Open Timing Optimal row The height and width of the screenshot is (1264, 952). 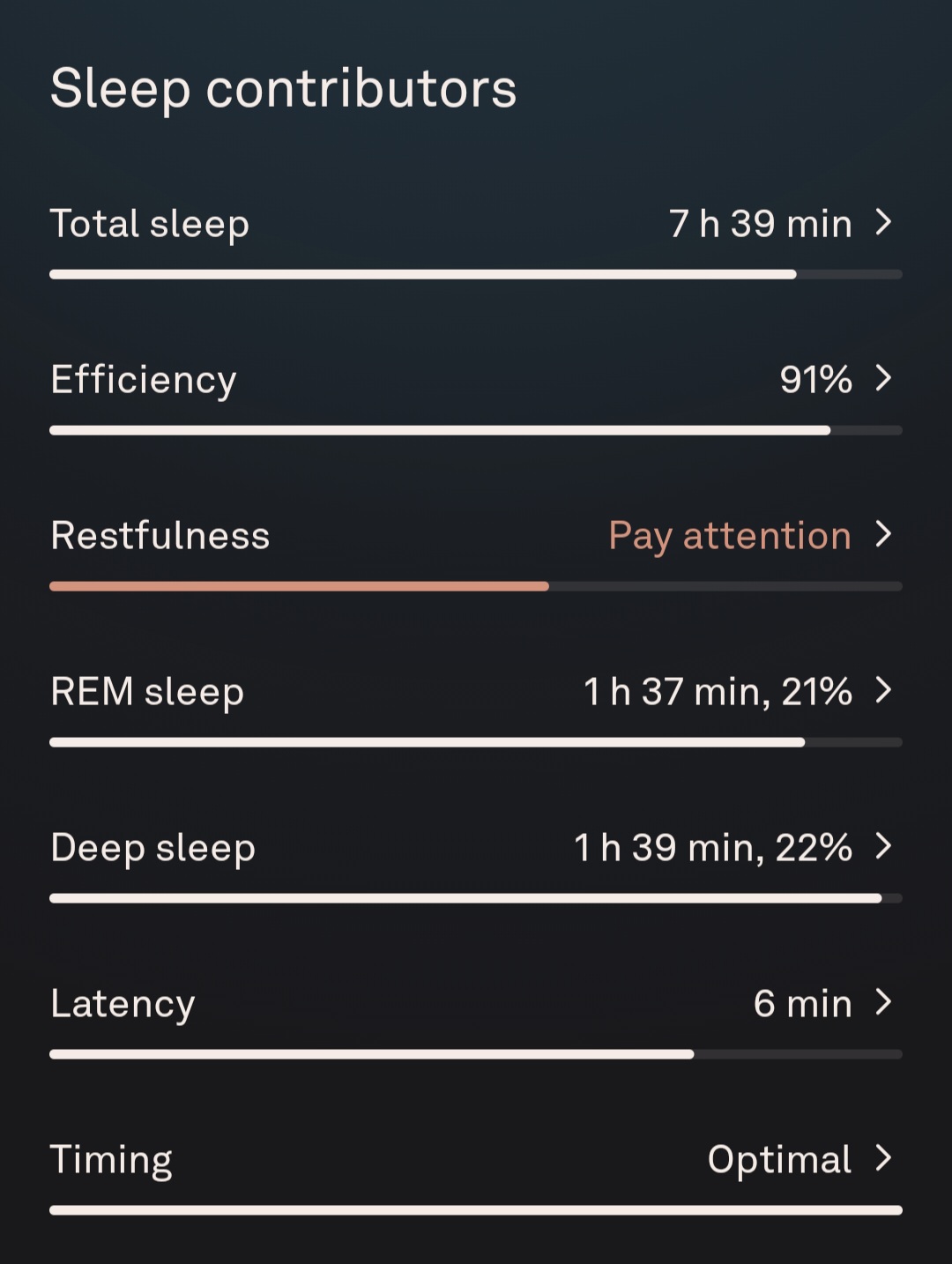(476, 1160)
